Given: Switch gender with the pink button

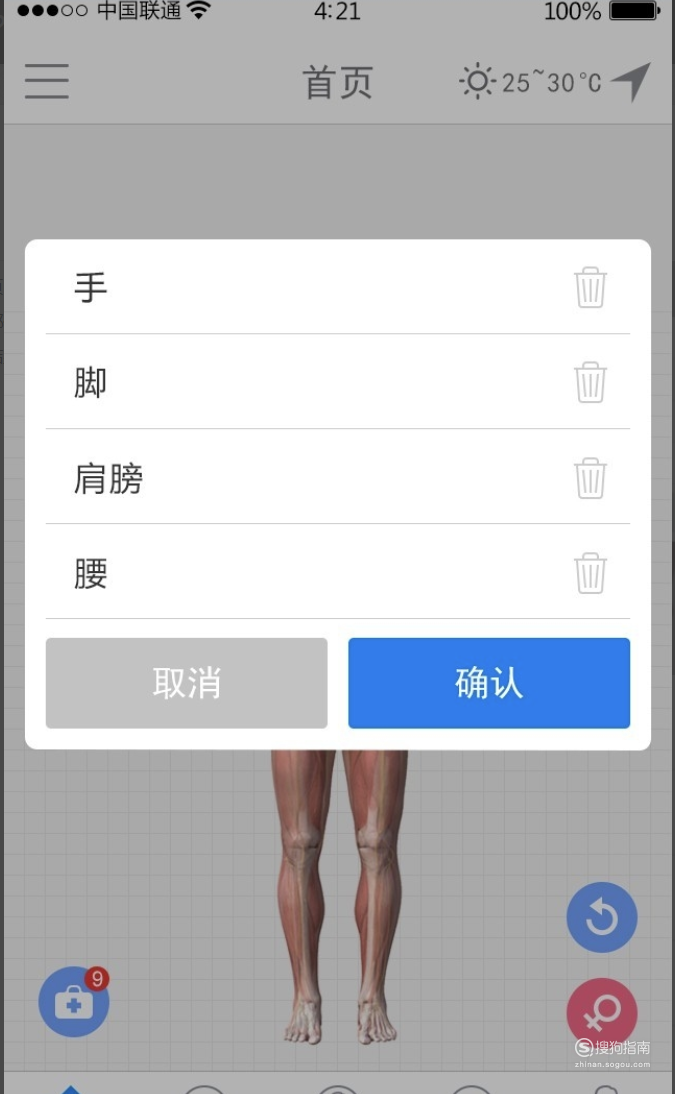Looking at the screenshot, I should pos(602,1013).
